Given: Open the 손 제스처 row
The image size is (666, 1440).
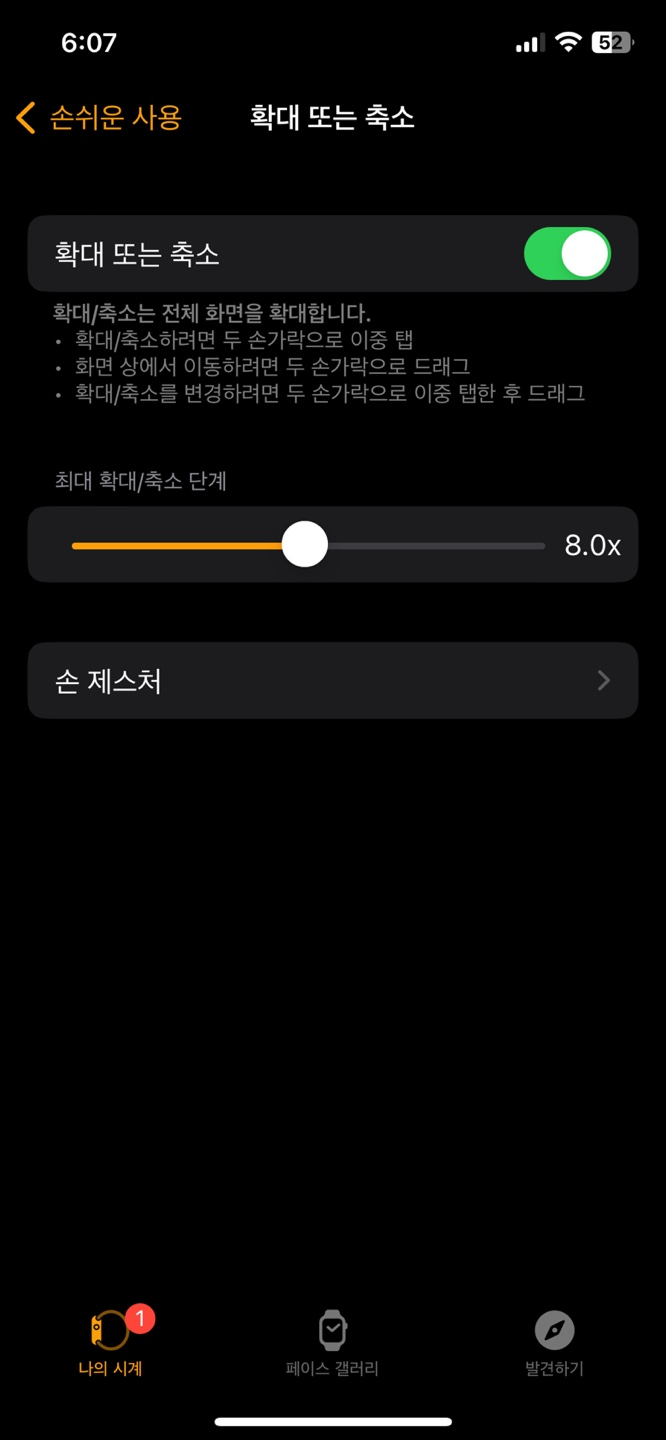Looking at the screenshot, I should point(333,681).
